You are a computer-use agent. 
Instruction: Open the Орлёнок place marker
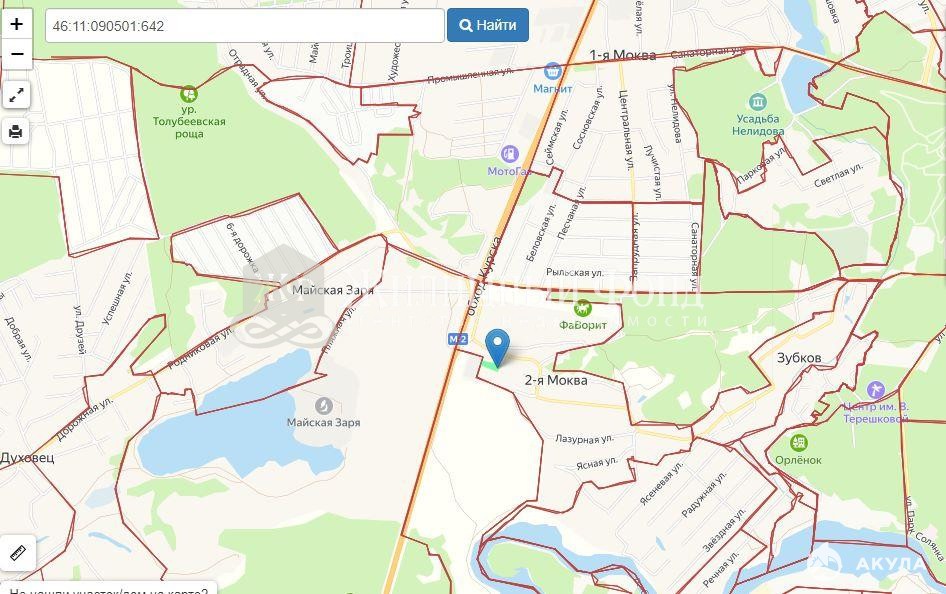click(x=798, y=442)
